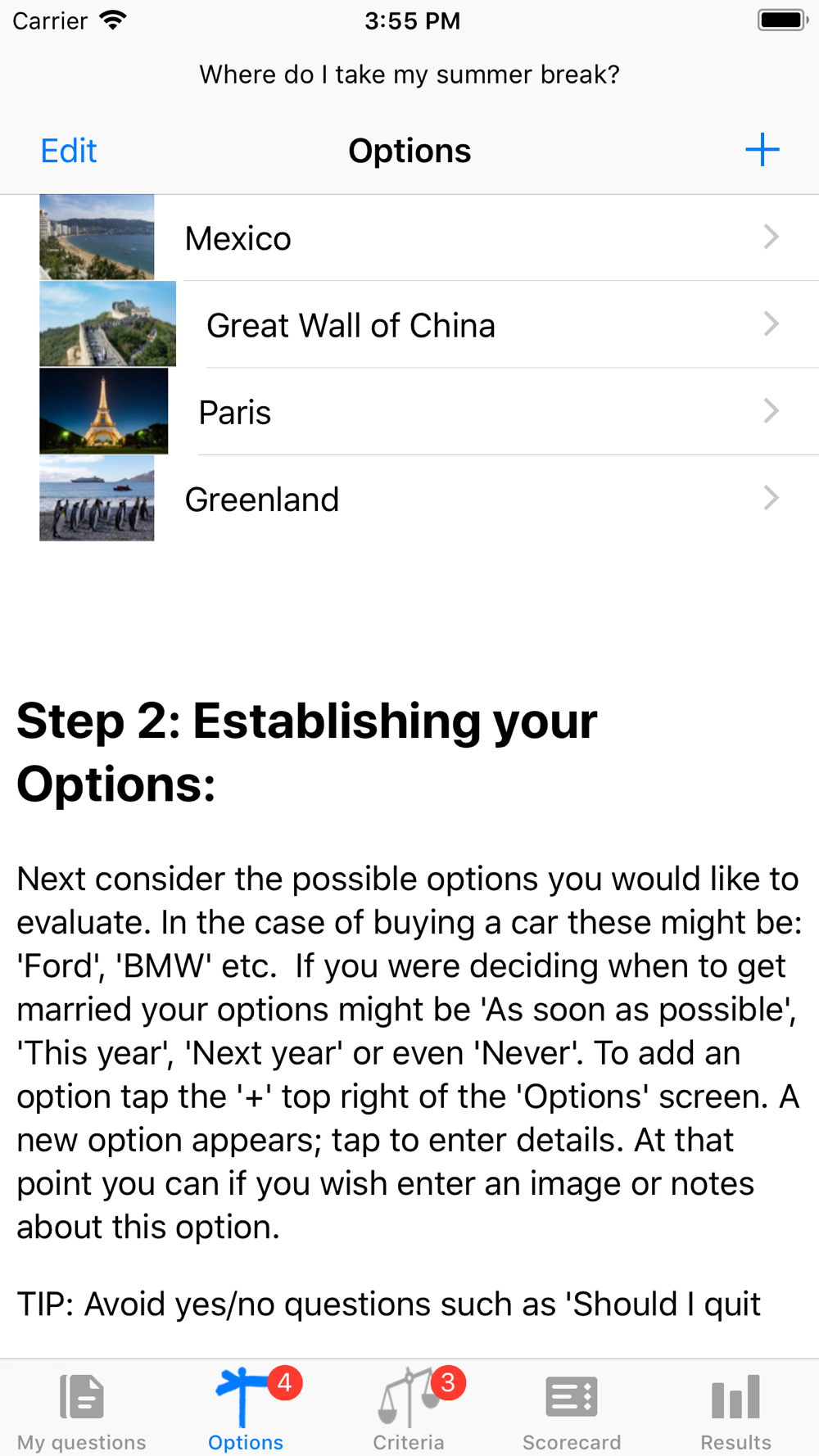Open the Scorecard tab

click(572, 1409)
